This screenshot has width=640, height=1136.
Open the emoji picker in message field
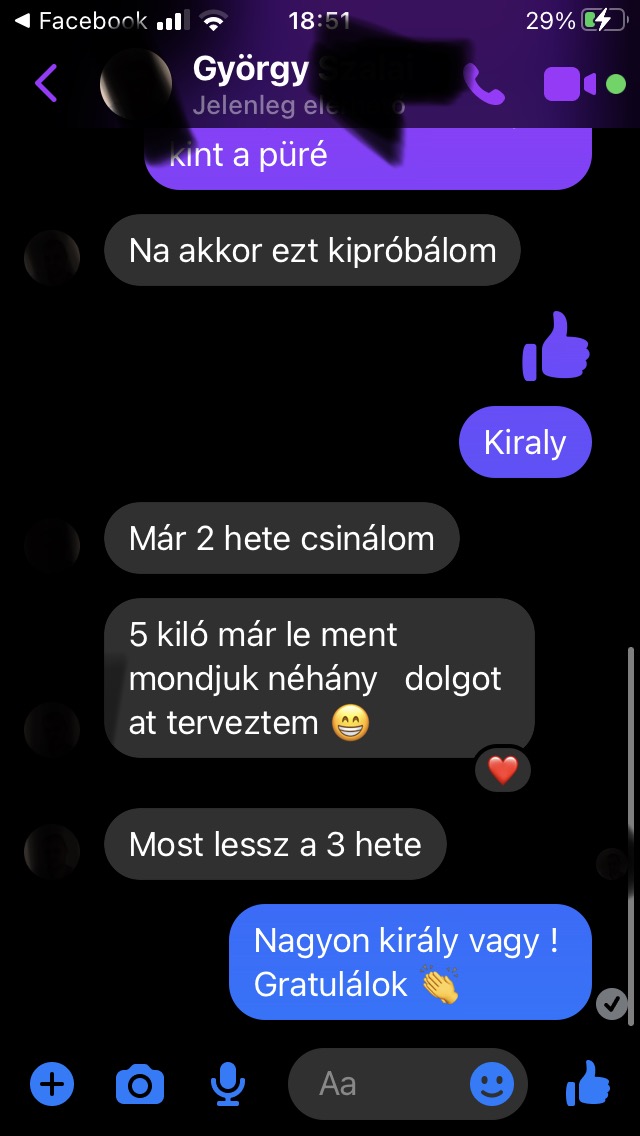pos(492,1085)
